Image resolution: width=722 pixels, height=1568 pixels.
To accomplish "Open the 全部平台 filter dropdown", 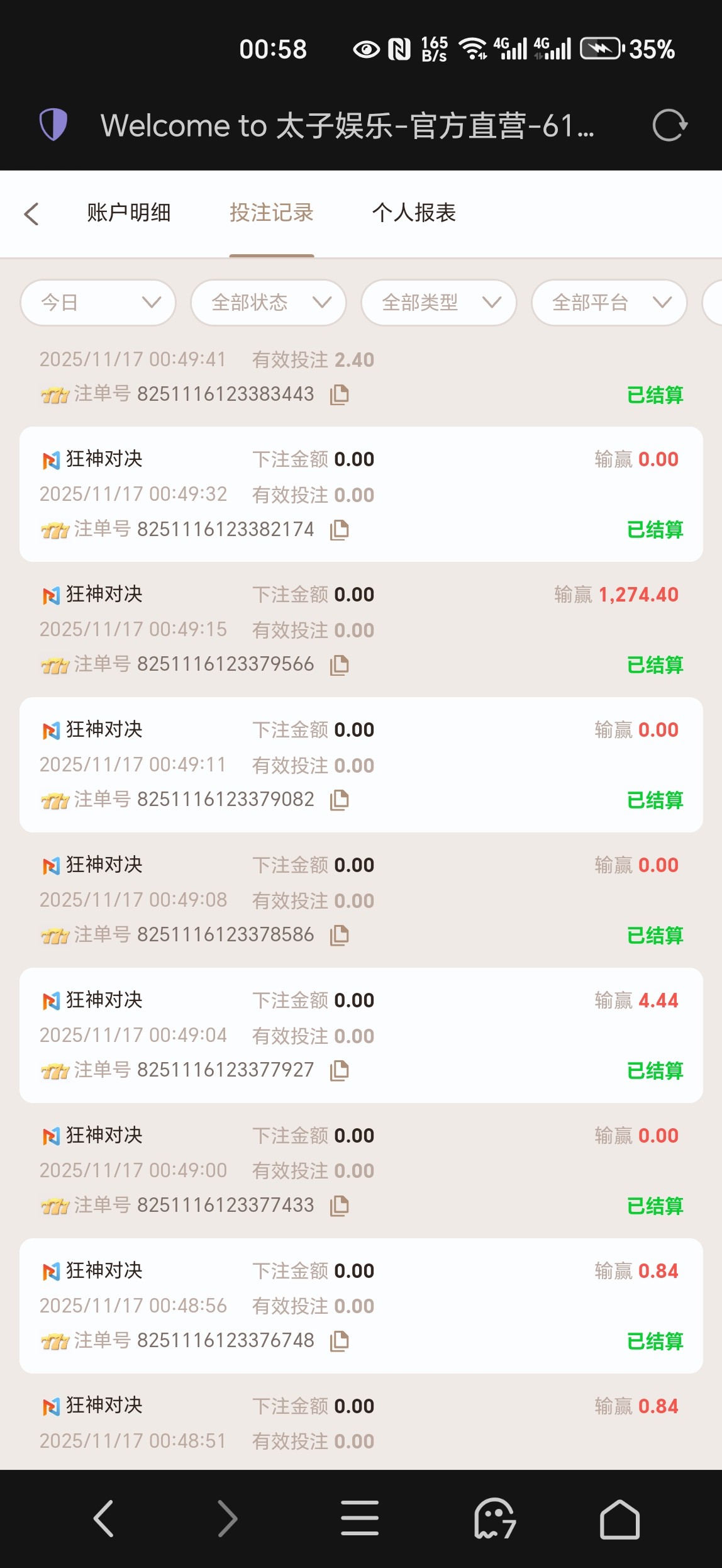I will pos(609,303).
